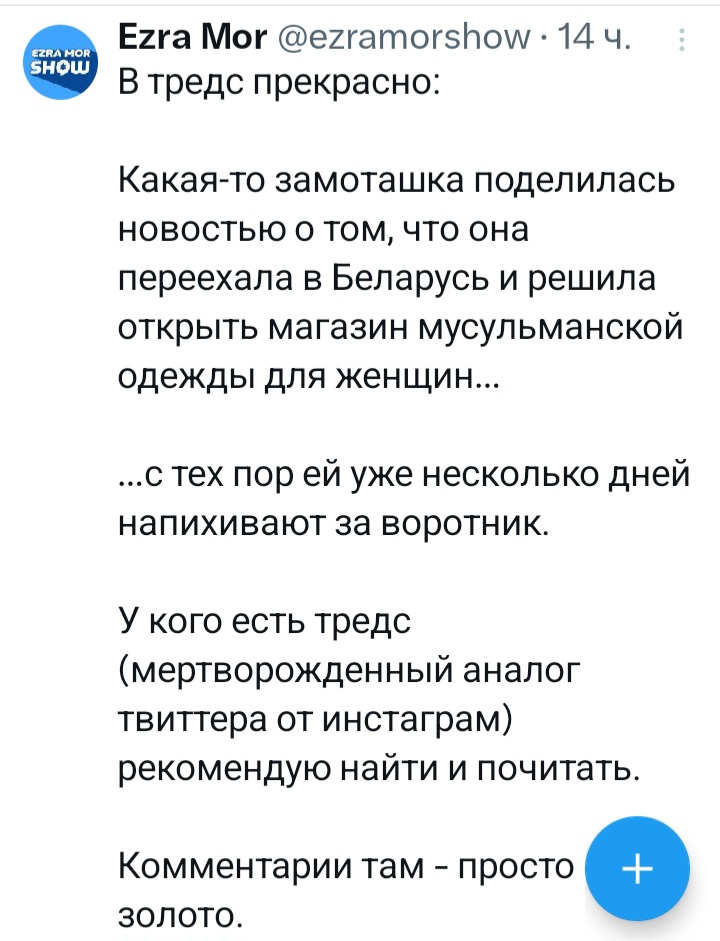Open the tweet's overflow menu

pyautogui.click(x=681, y=40)
